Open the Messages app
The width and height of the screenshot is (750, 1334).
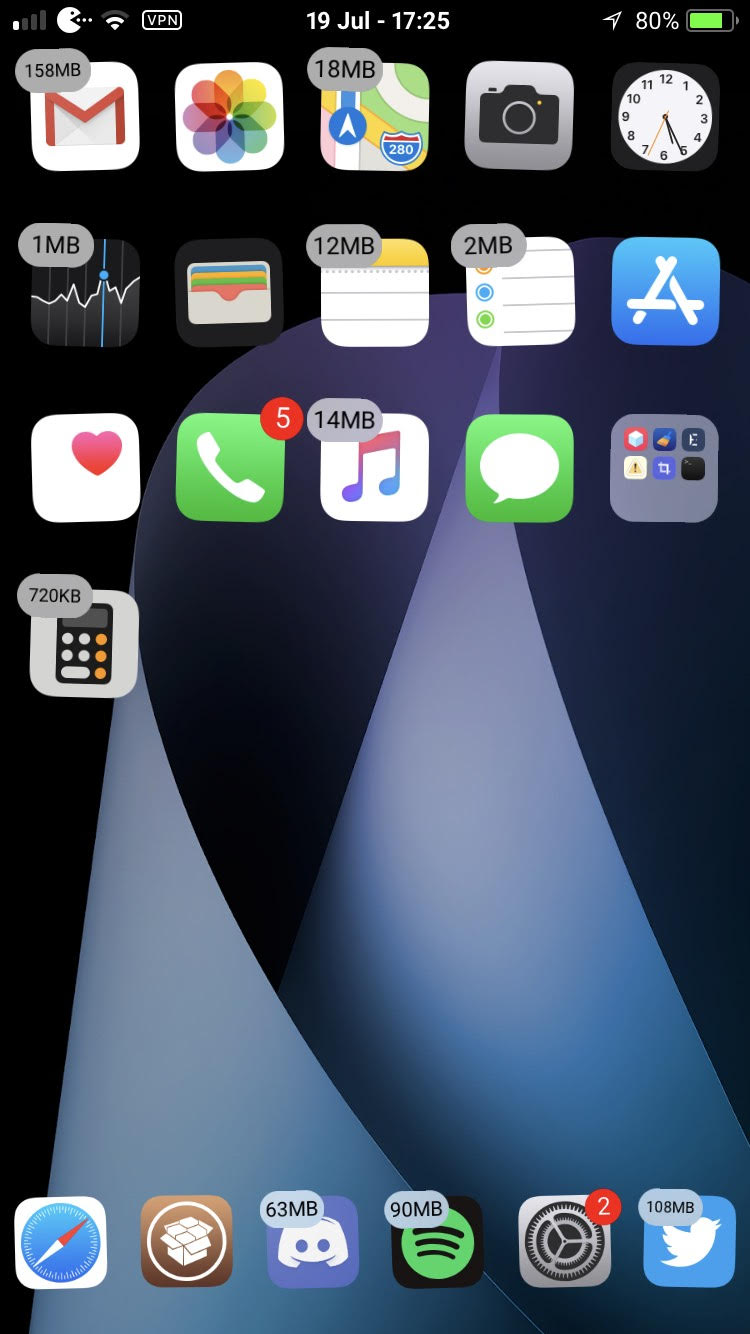(x=519, y=467)
